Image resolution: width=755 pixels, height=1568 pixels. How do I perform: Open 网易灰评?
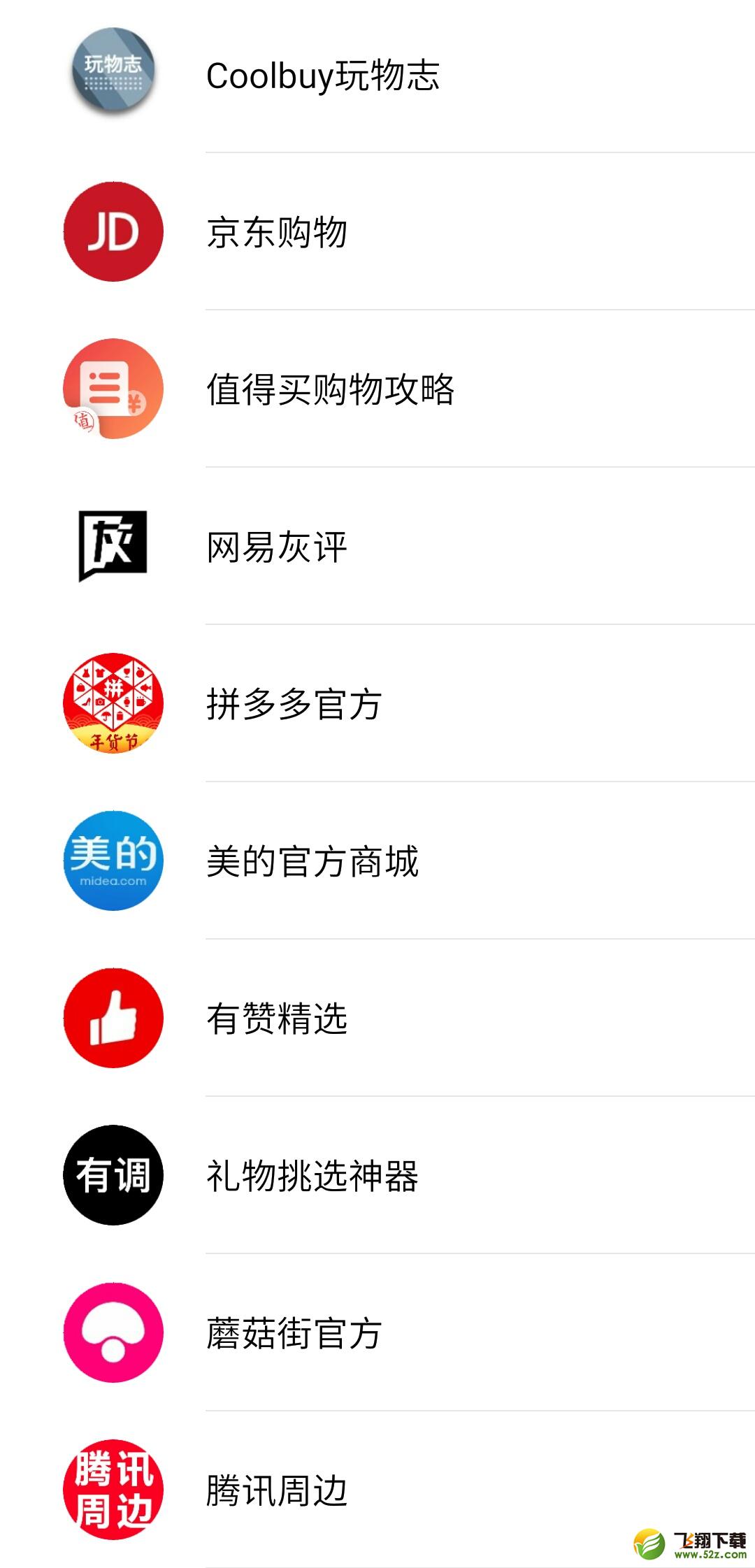[x=377, y=546]
